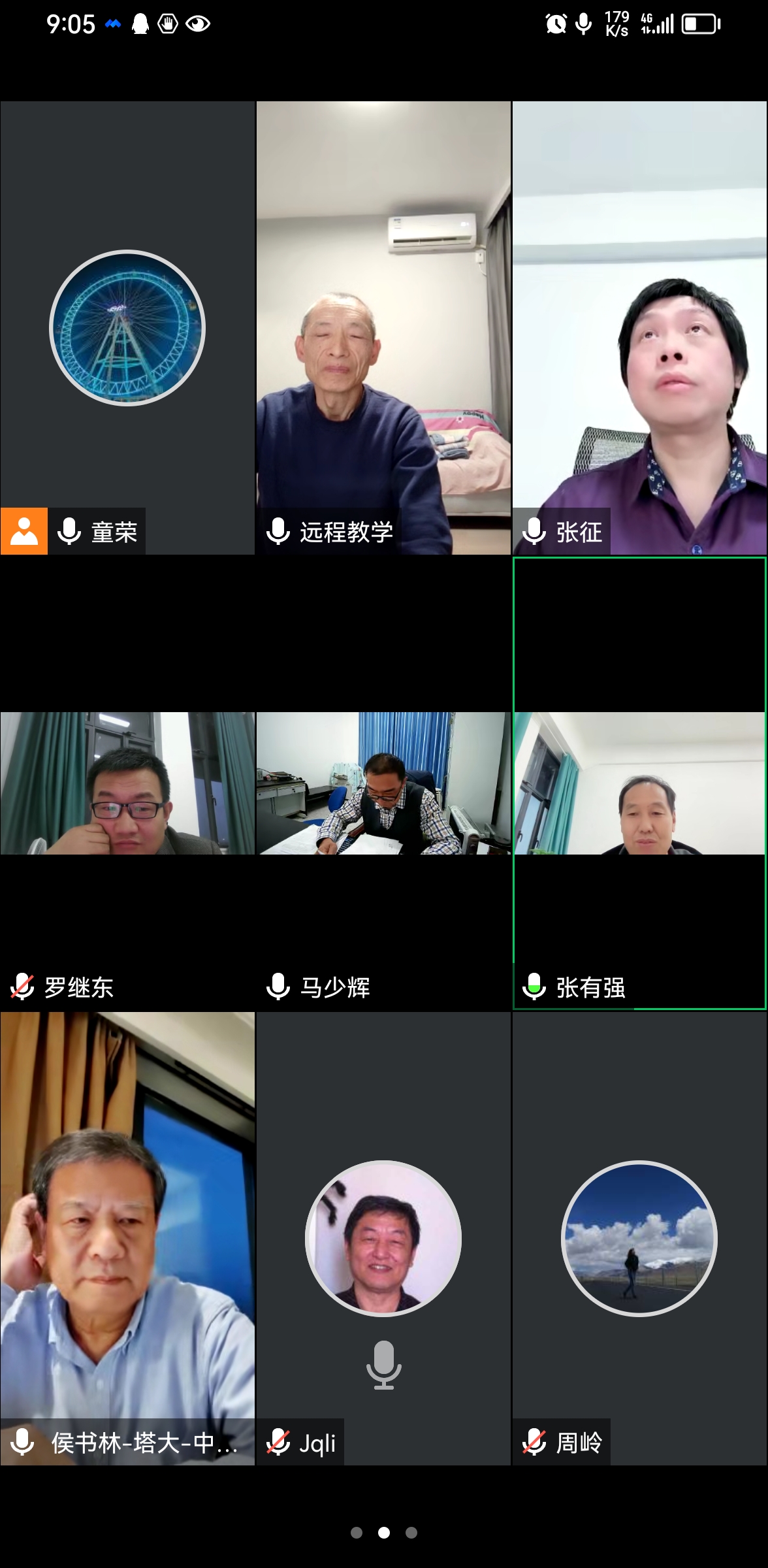Open the 远程教学 participant video
The height and width of the screenshot is (1568, 768).
[383, 328]
